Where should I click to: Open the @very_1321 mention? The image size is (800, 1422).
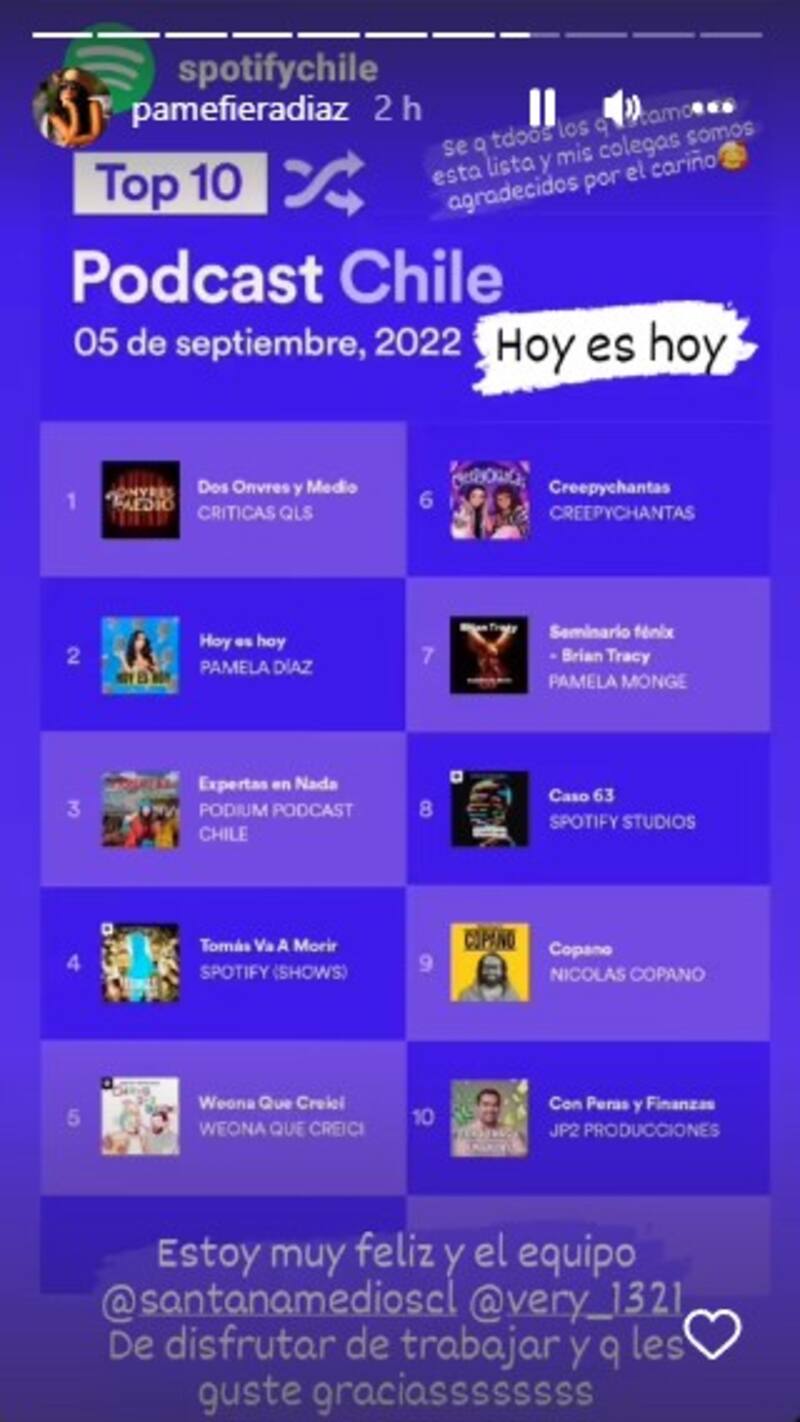click(577, 1300)
